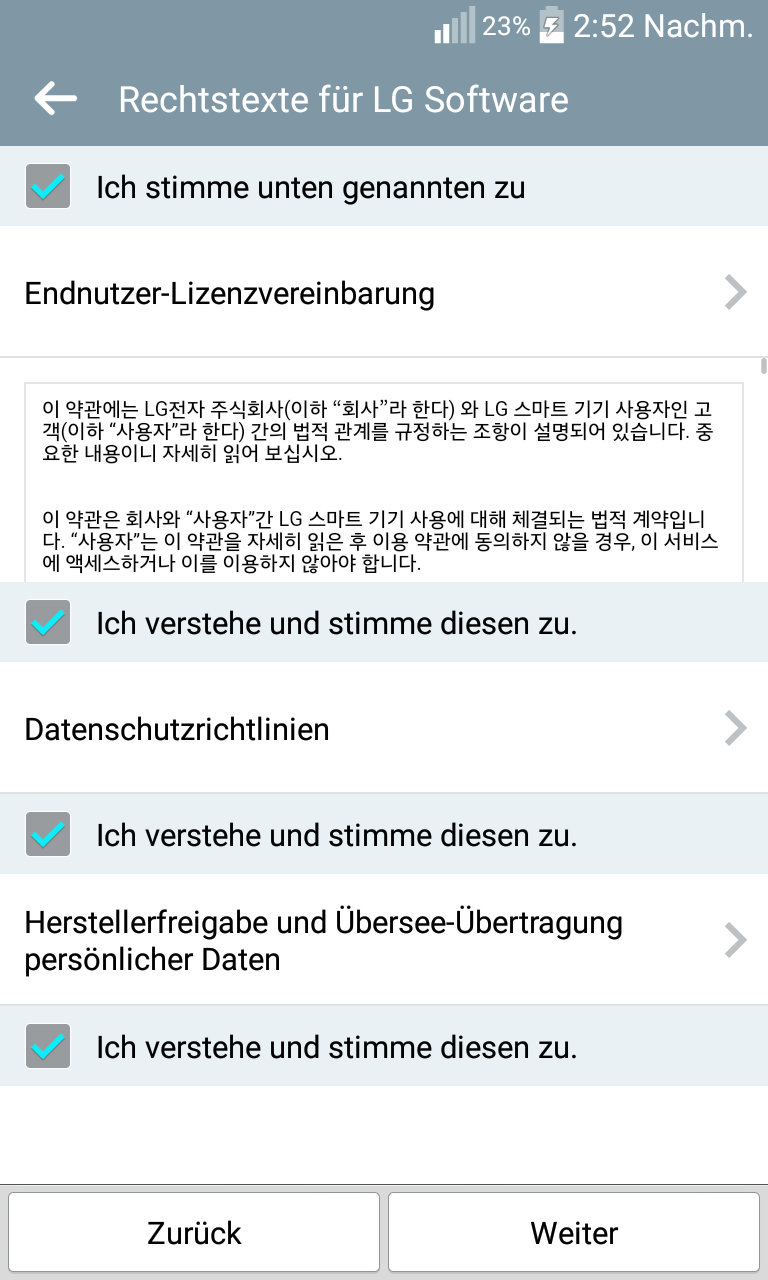Open Endnutzer-Lizenzvereinbarung
Viewport: 768px width, 1280px height.
click(x=384, y=293)
